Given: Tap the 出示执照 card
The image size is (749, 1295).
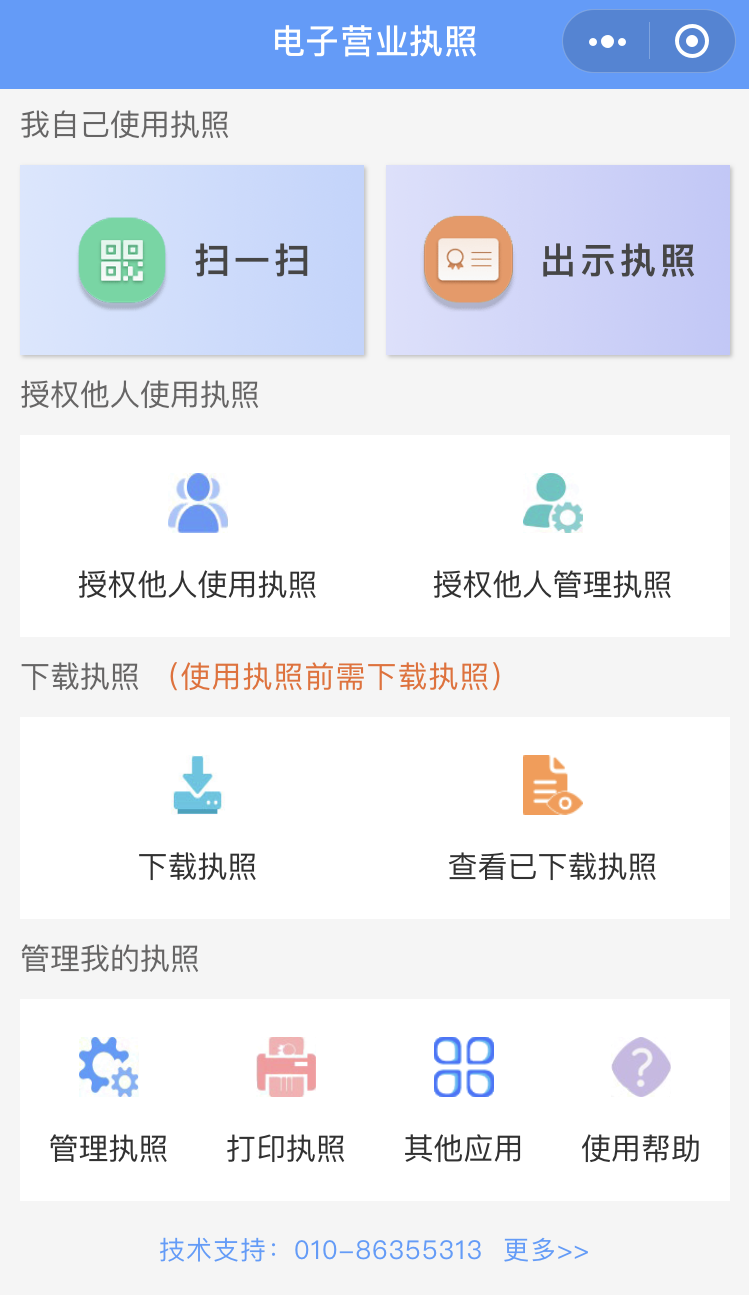Looking at the screenshot, I should 558,260.
